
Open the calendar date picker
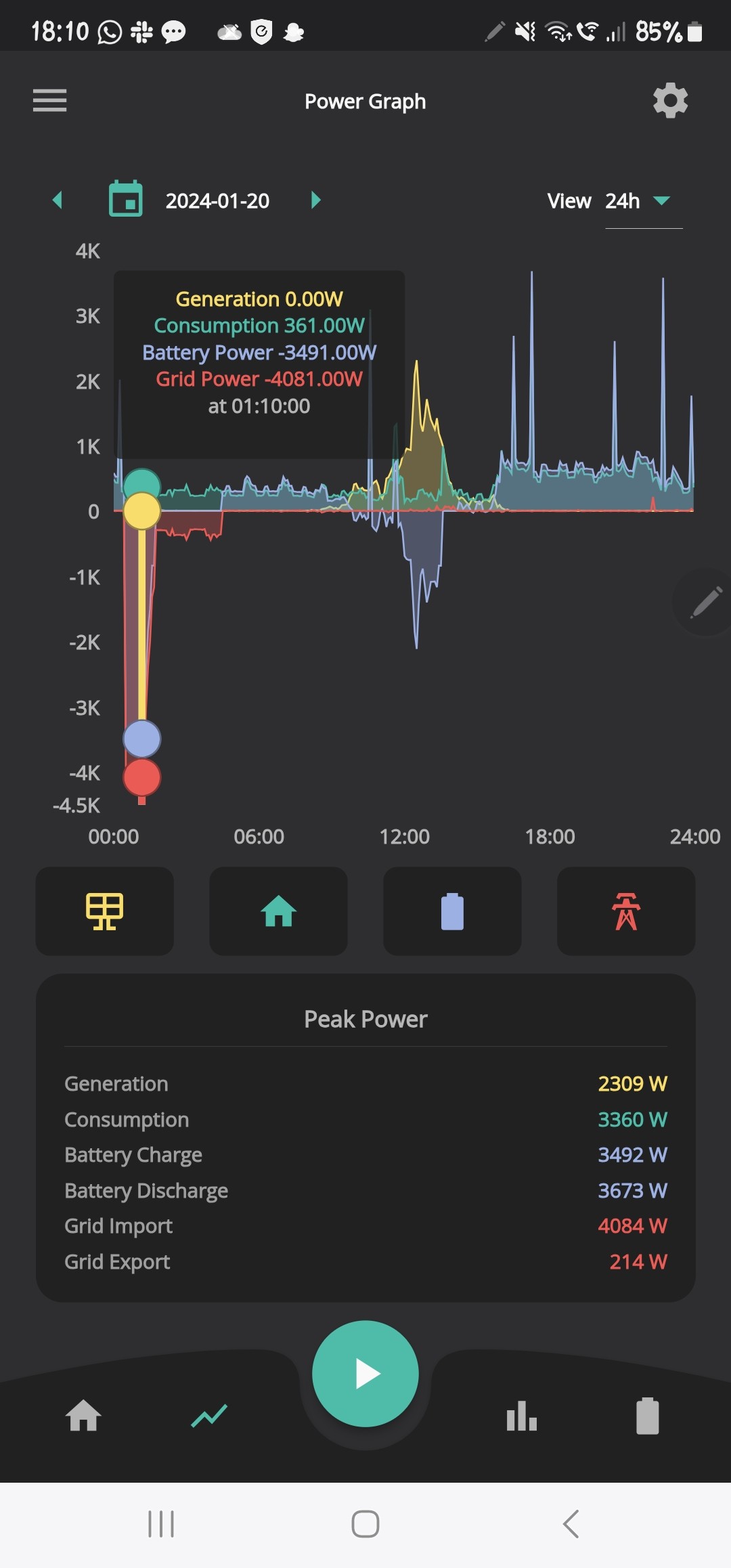pos(126,199)
